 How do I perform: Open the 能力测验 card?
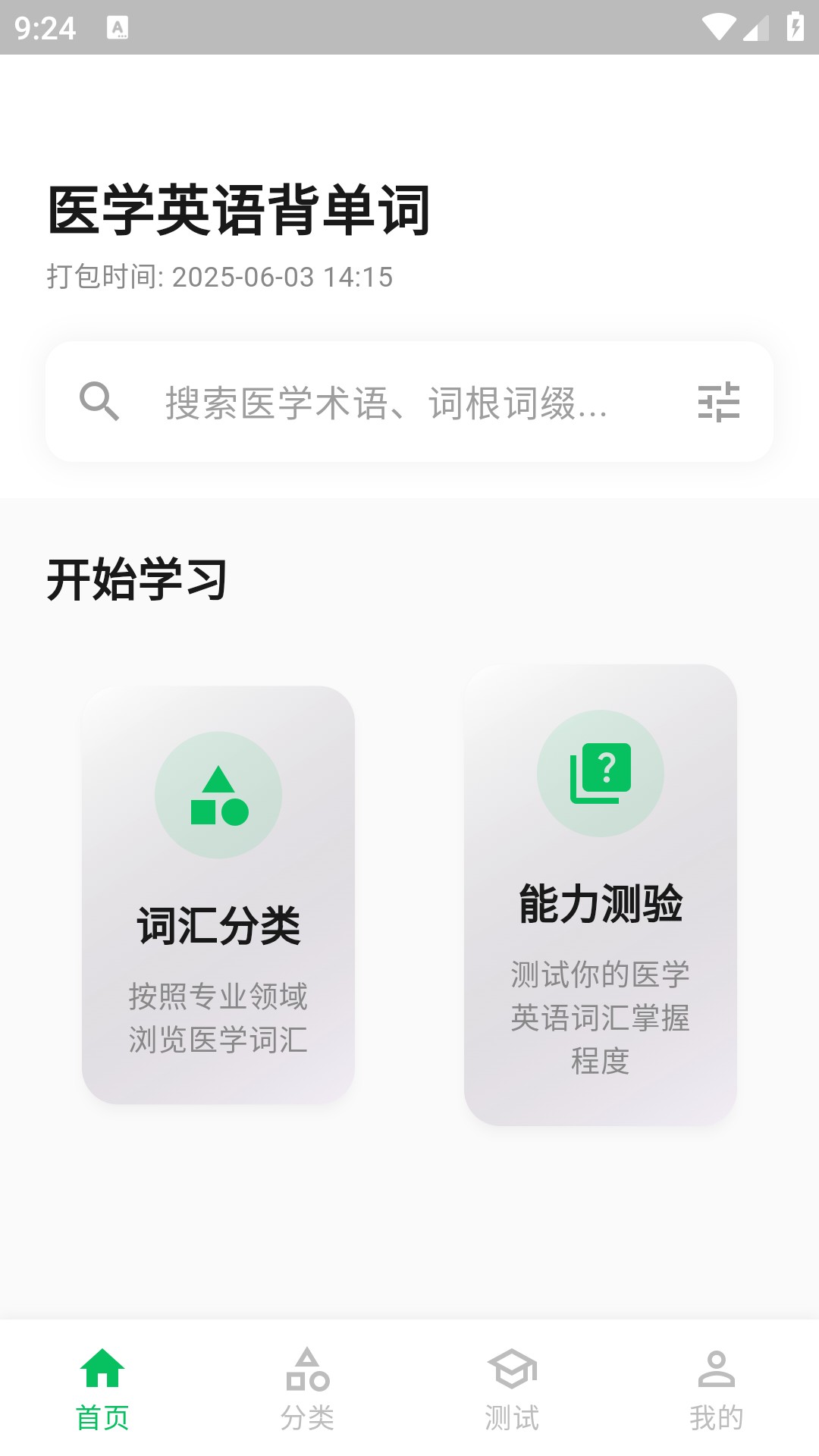pos(600,895)
